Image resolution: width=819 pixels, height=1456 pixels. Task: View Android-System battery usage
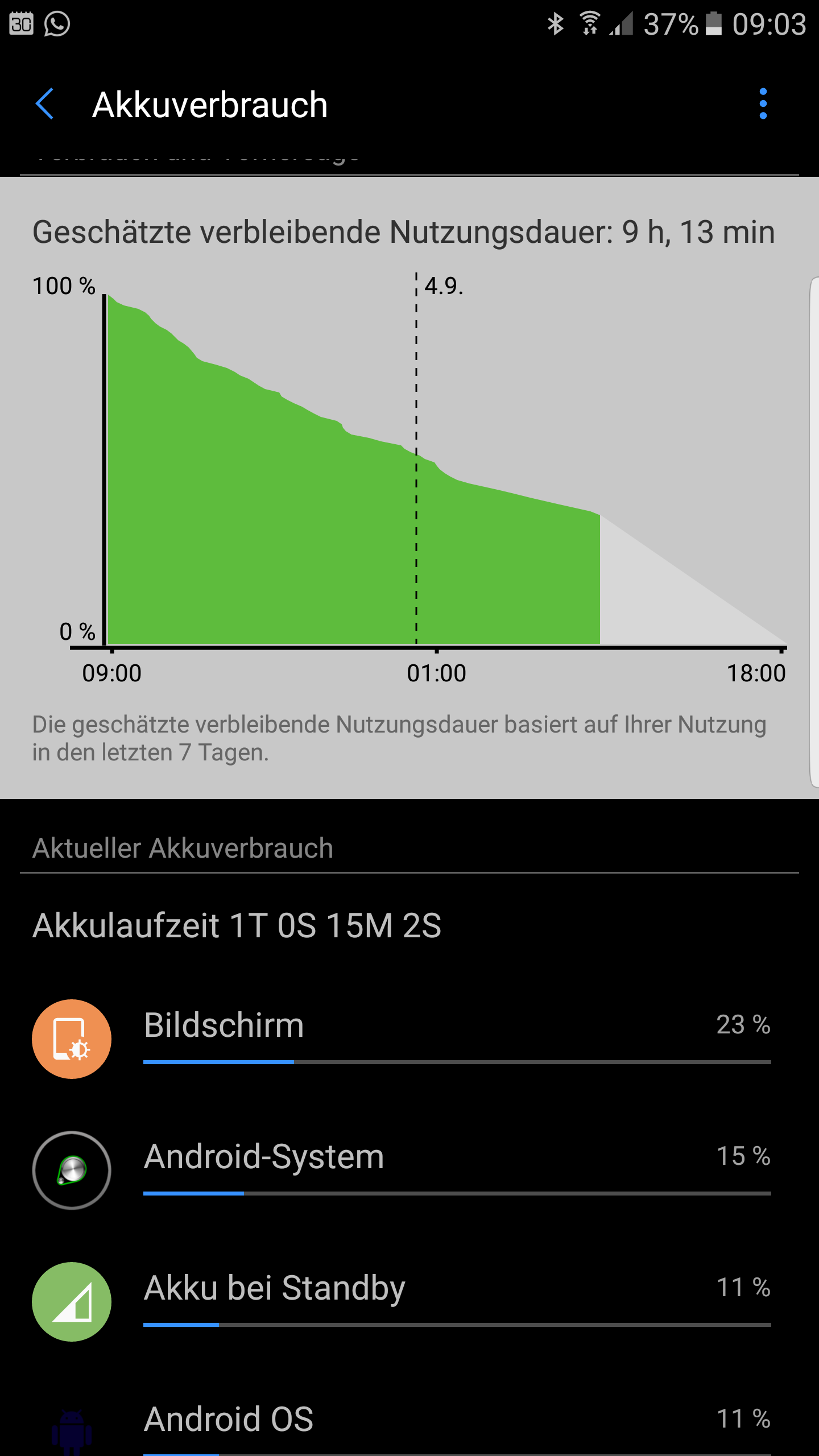tap(409, 1170)
